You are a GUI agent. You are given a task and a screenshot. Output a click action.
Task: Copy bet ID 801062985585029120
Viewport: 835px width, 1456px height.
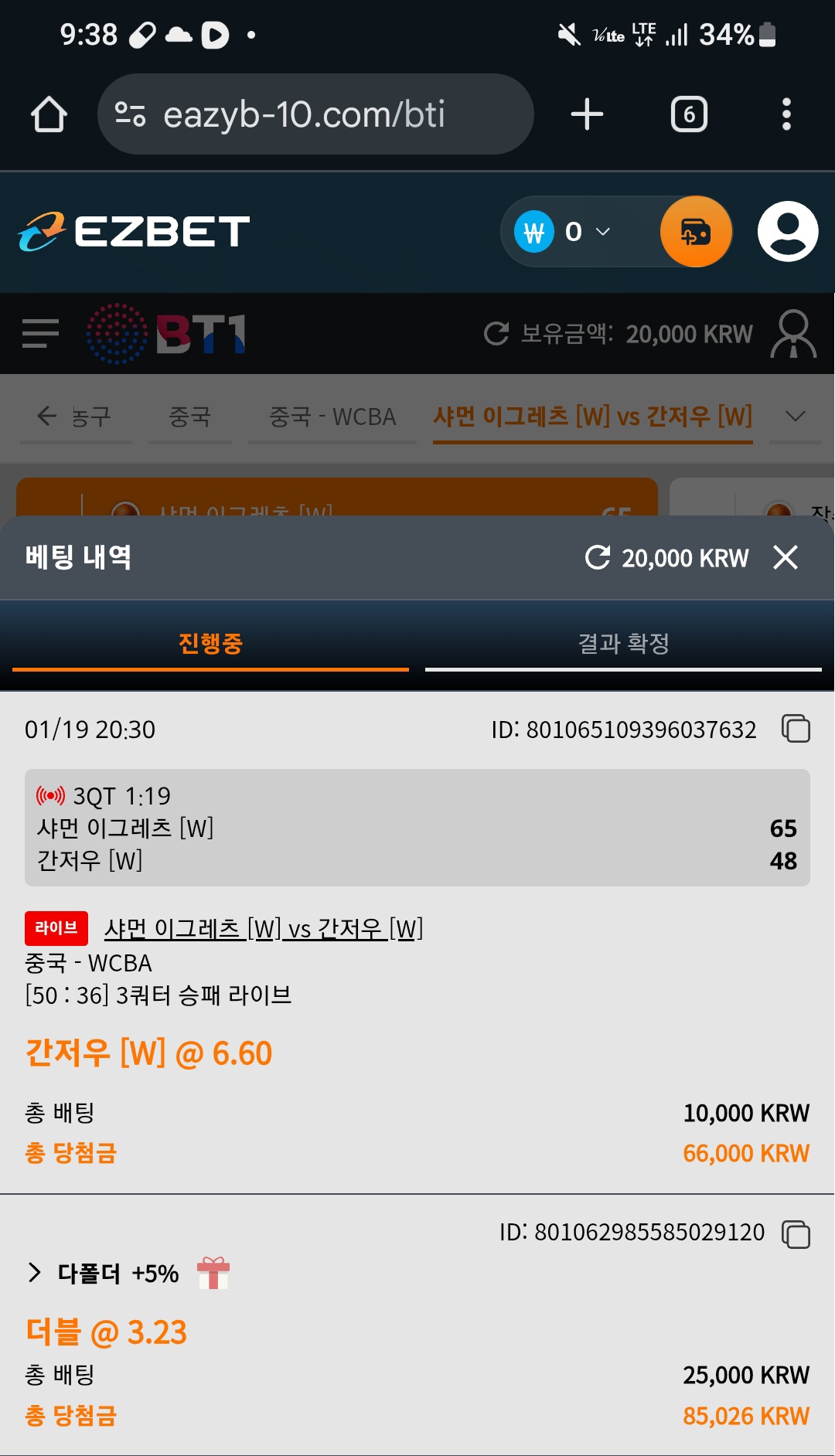pyautogui.click(x=796, y=1234)
